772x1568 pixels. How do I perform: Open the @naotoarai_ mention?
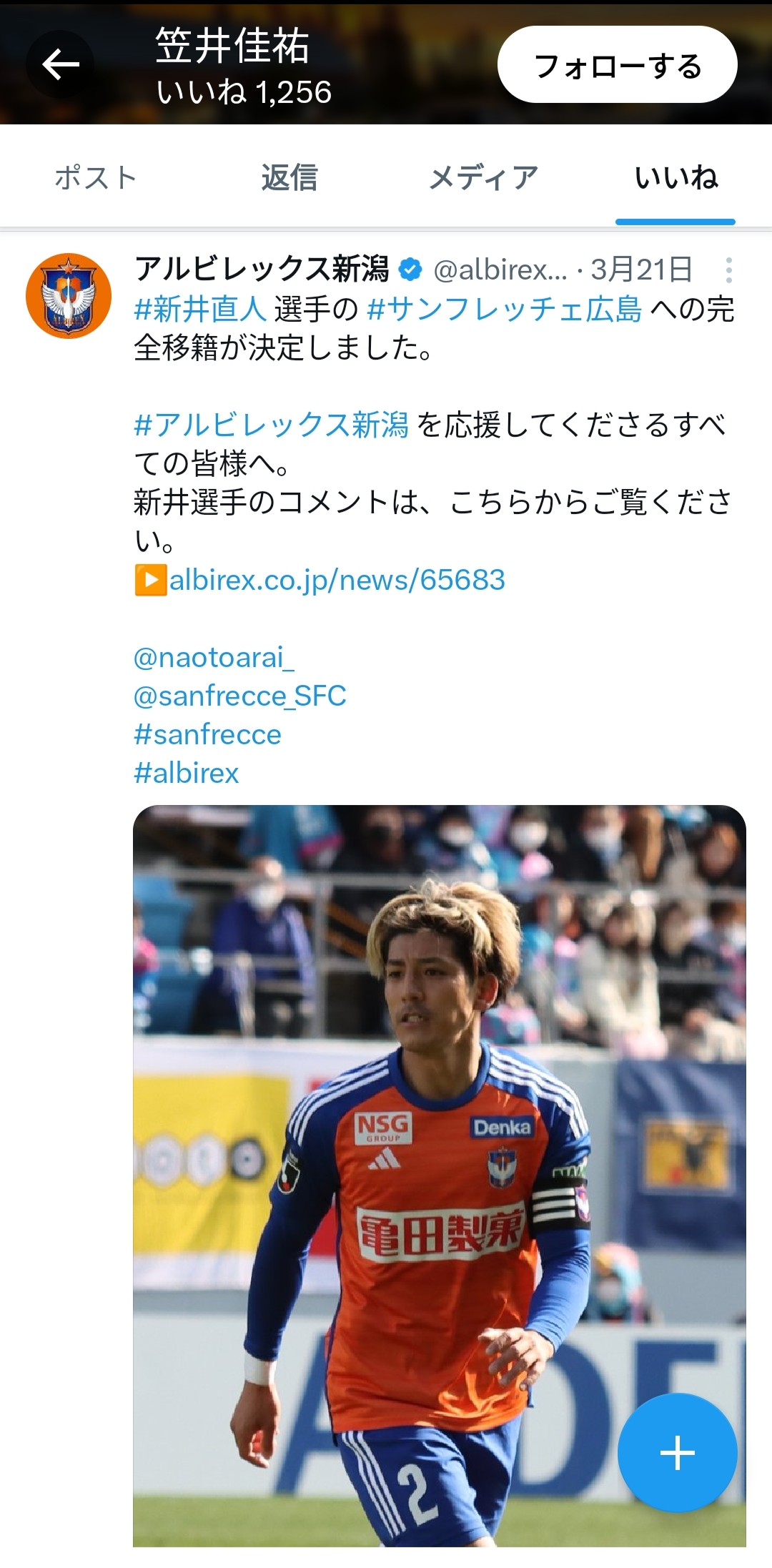pos(214,656)
